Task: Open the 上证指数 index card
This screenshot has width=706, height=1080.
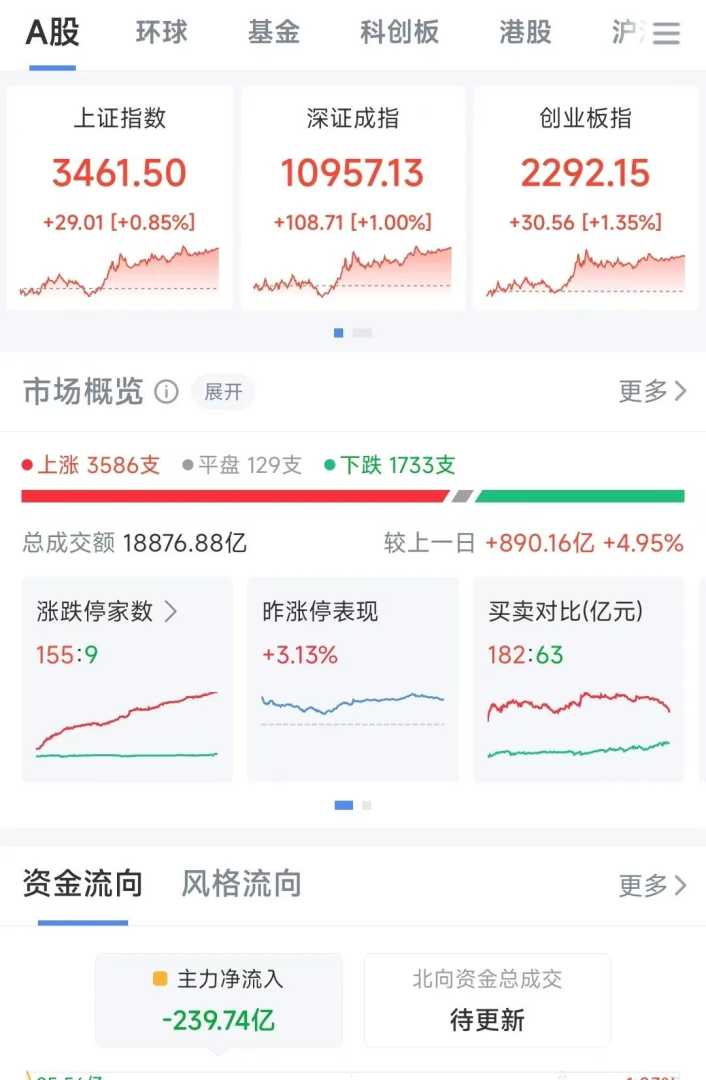Action: pos(119,198)
